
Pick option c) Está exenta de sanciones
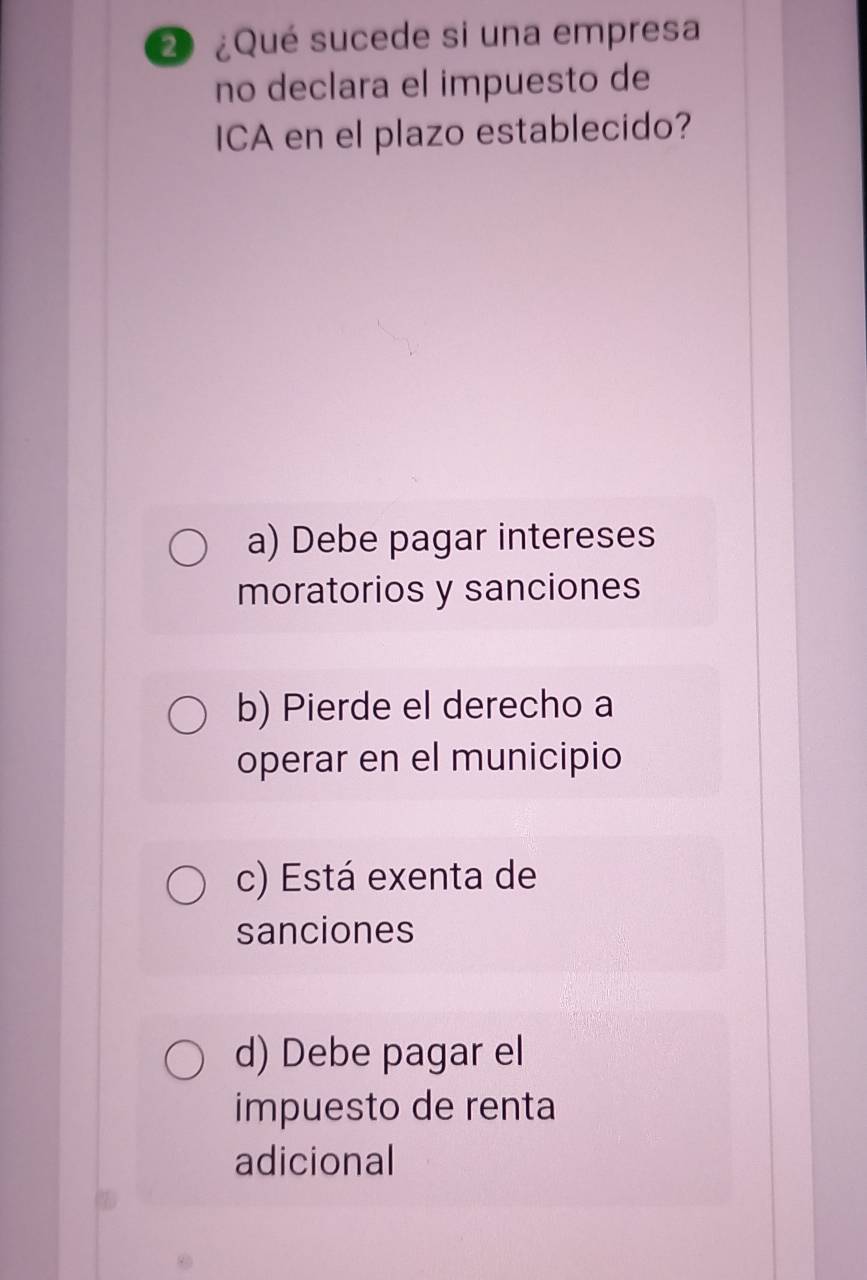(x=186, y=886)
